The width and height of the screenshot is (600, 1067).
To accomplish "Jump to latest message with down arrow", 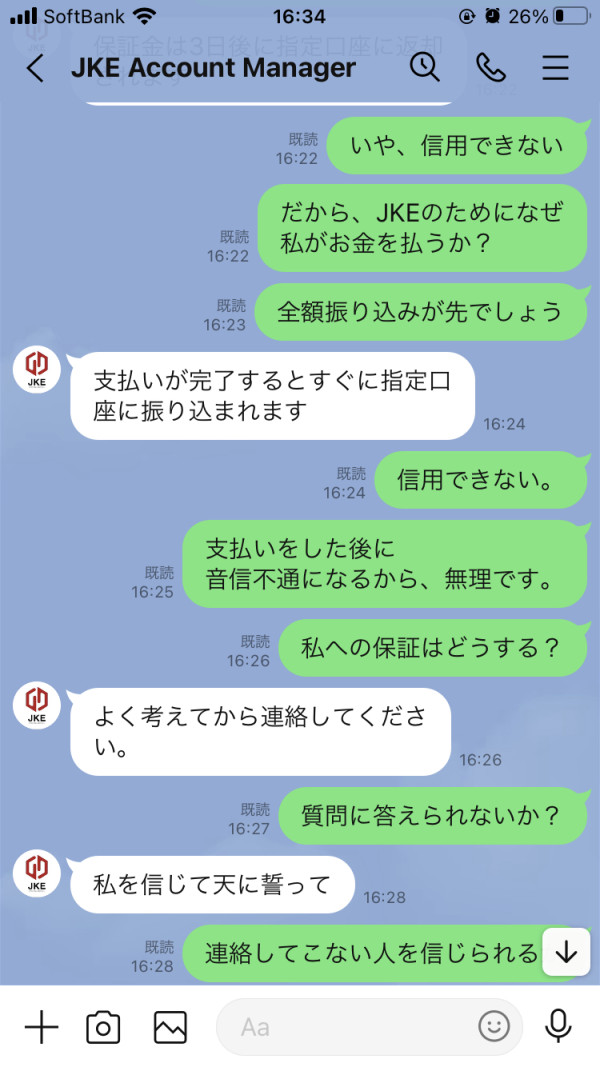I will click(x=566, y=953).
